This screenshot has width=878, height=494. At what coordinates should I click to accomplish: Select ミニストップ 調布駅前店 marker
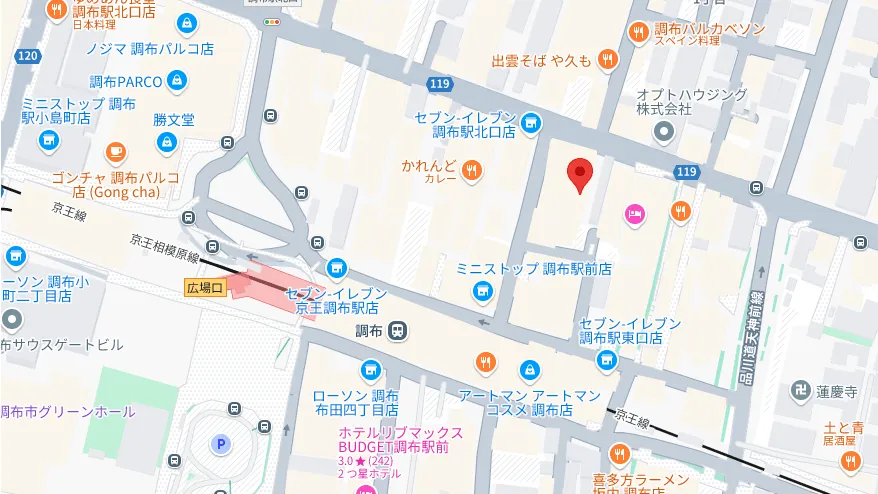coord(483,291)
